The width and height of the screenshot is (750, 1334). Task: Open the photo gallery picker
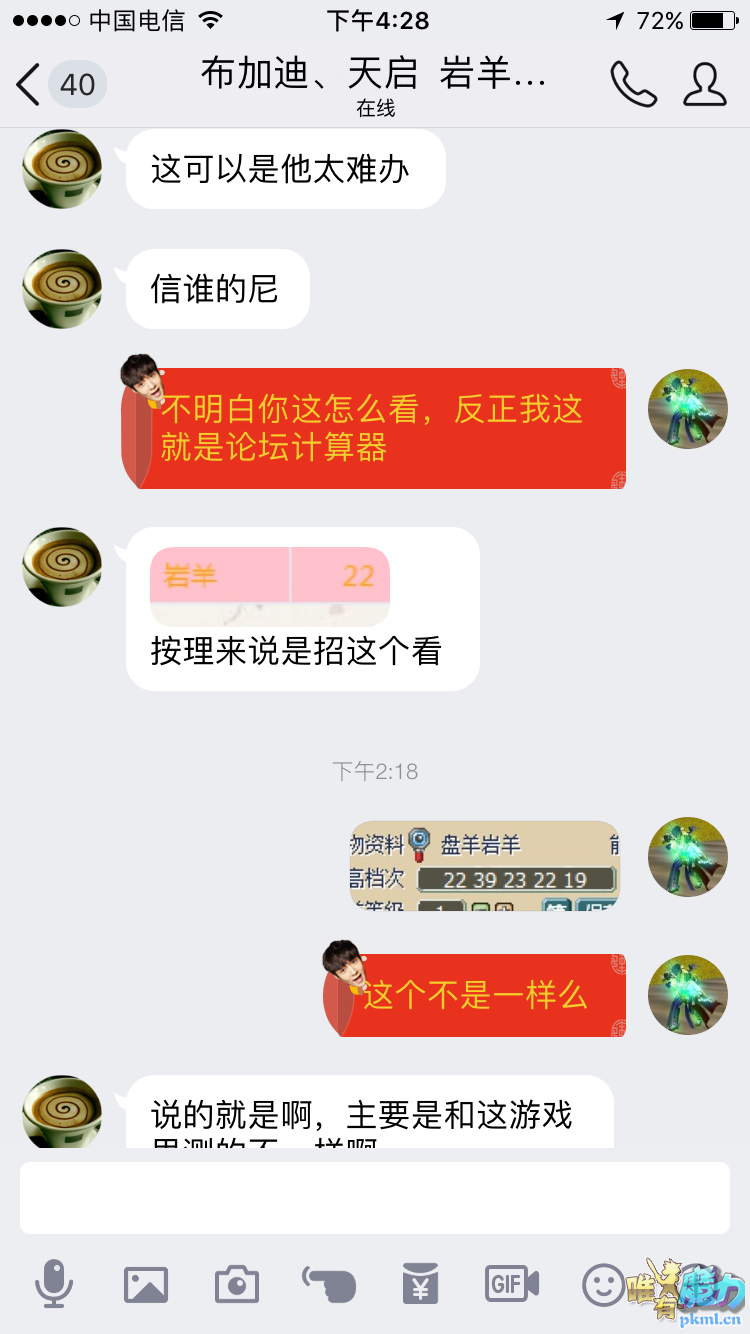click(146, 1283)
